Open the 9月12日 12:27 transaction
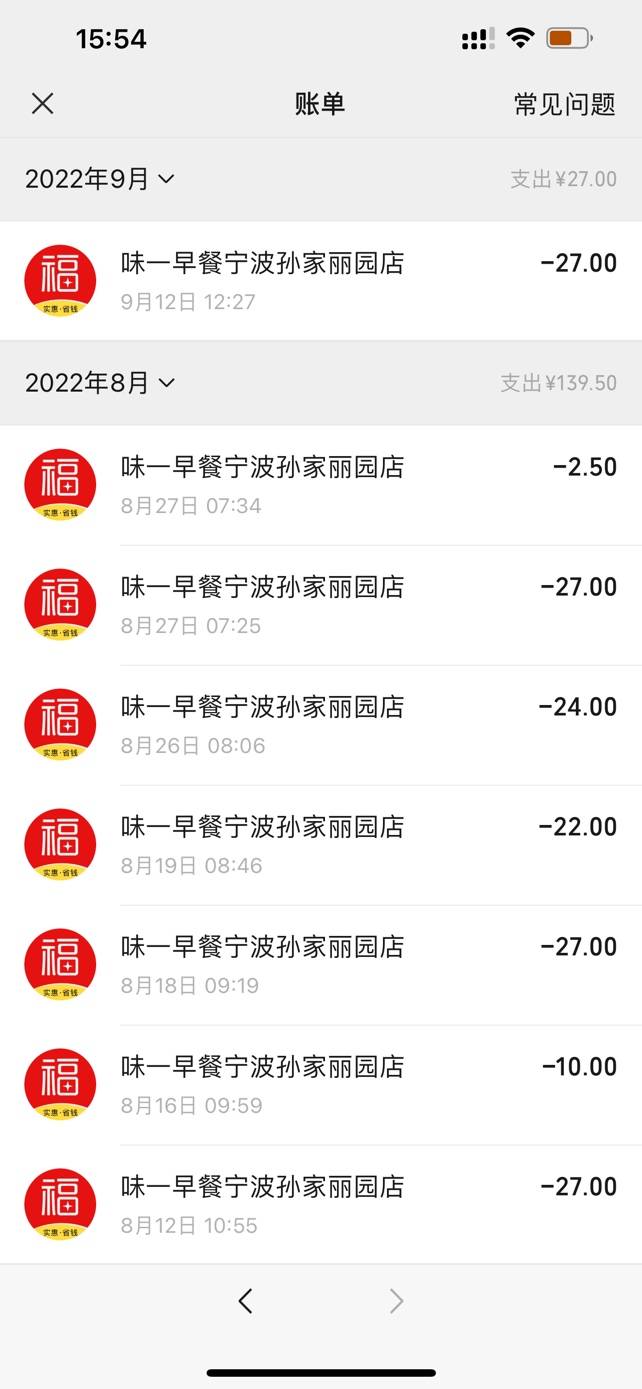The width and height of the screenshot is (642, 1389). coord(320,281)
